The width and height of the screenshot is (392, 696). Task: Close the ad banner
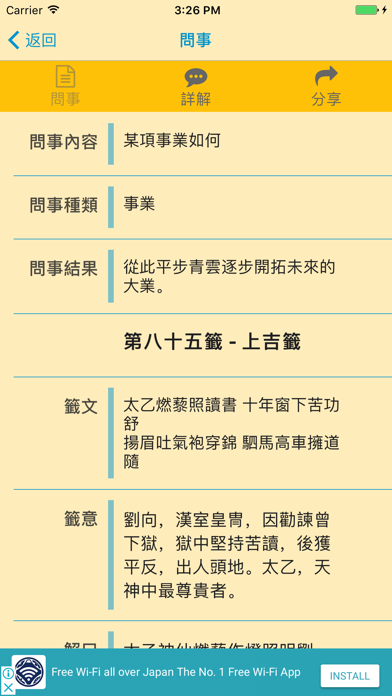click(x=8, y=688)
